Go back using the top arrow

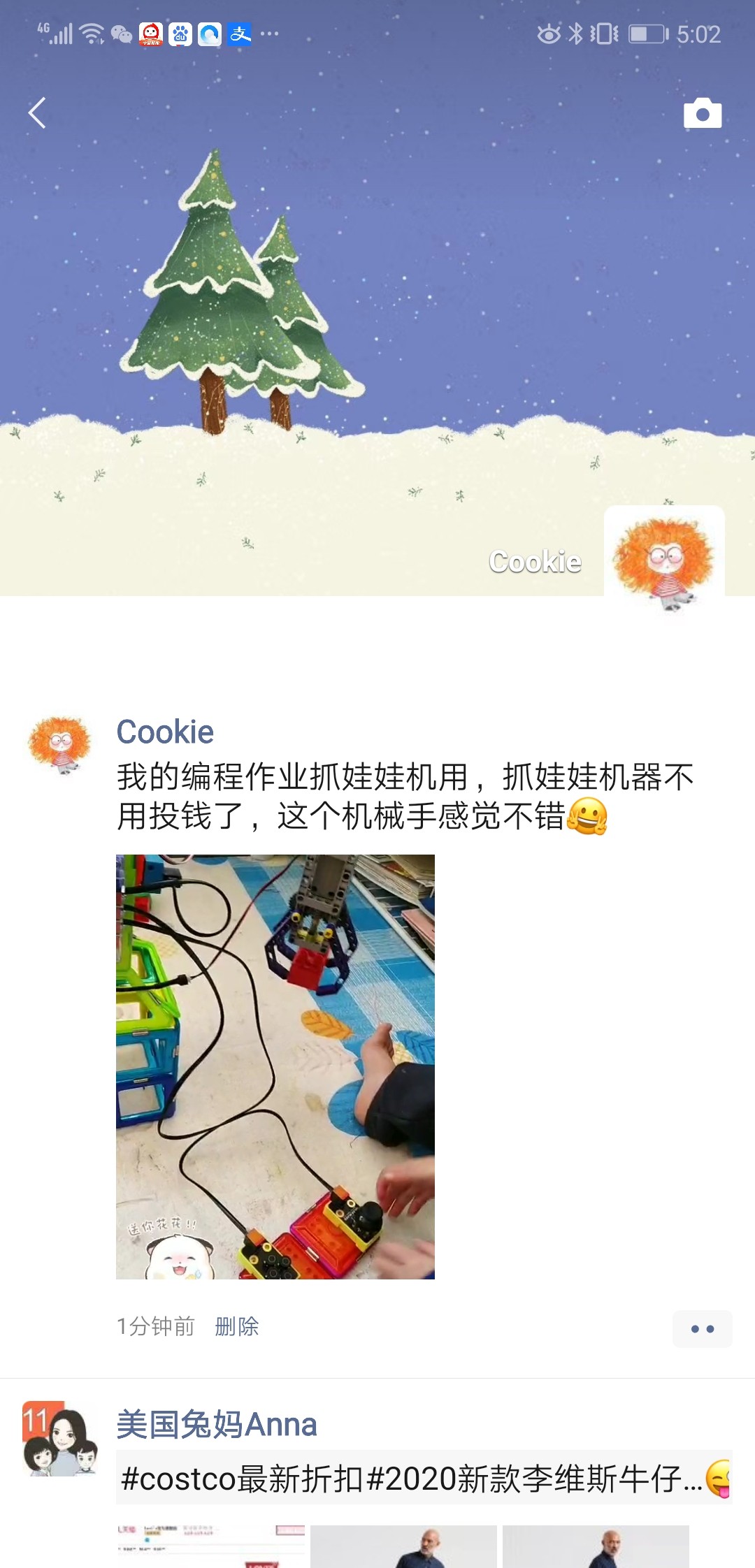pos(37,113)
